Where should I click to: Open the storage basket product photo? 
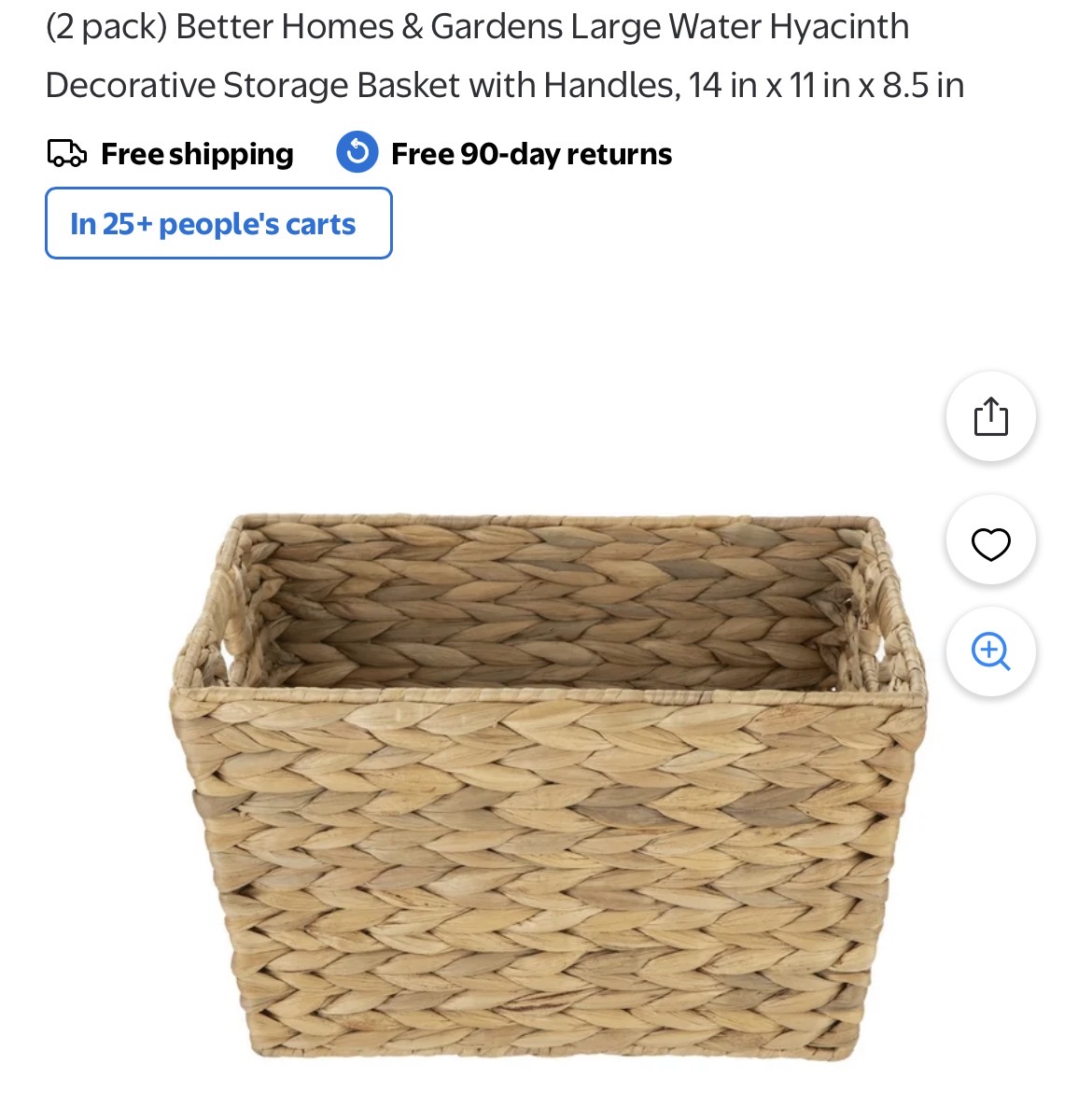click(x=549, y=786)
